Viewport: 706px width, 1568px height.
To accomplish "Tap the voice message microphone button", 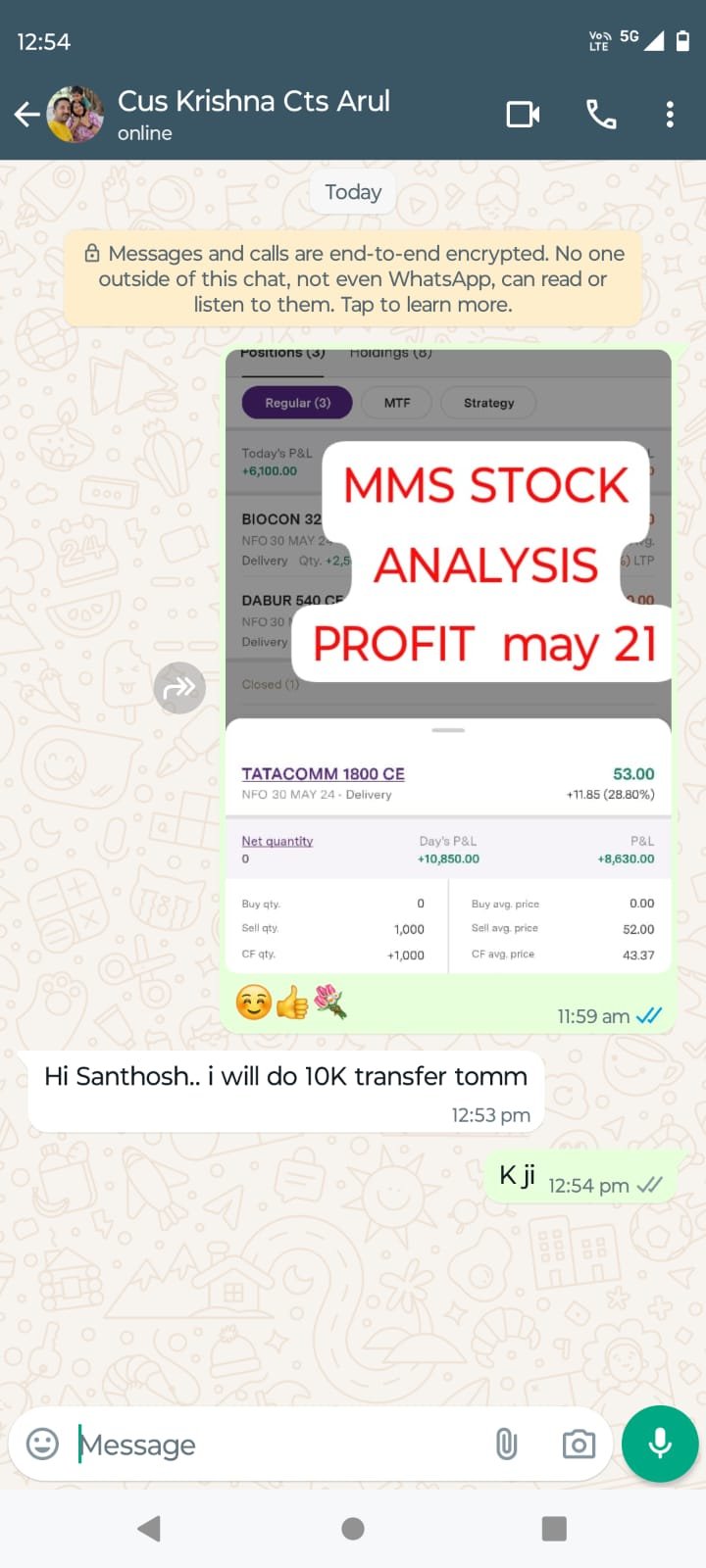I will coord(660,1444).
